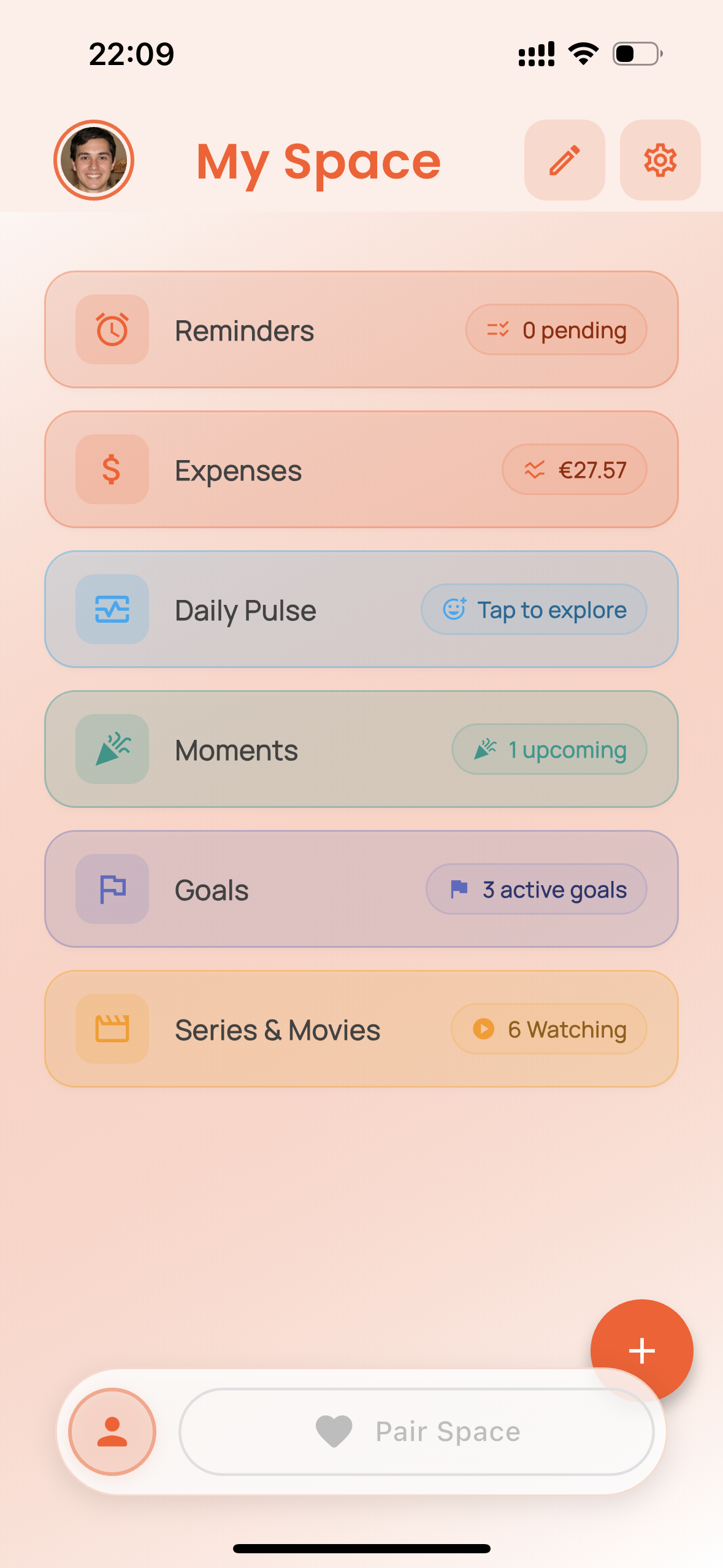Tap the profile avatar photo
The width and height of the screenshot is (723, 1568).
tap(94, 160)
